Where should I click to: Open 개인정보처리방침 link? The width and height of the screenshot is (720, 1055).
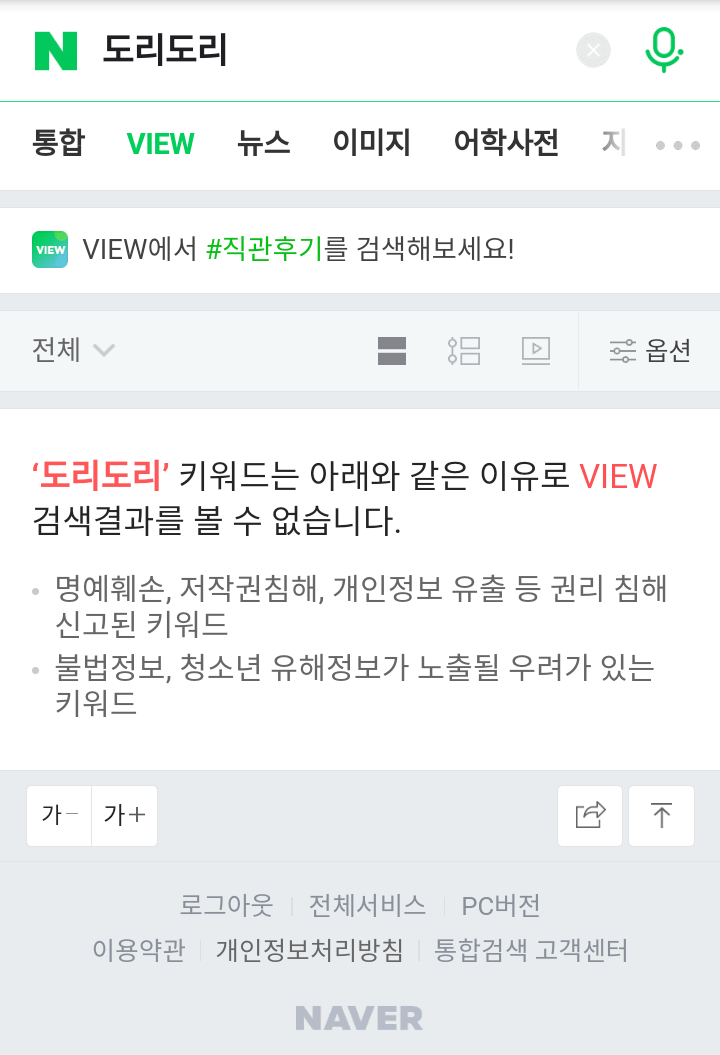[309, 949]
